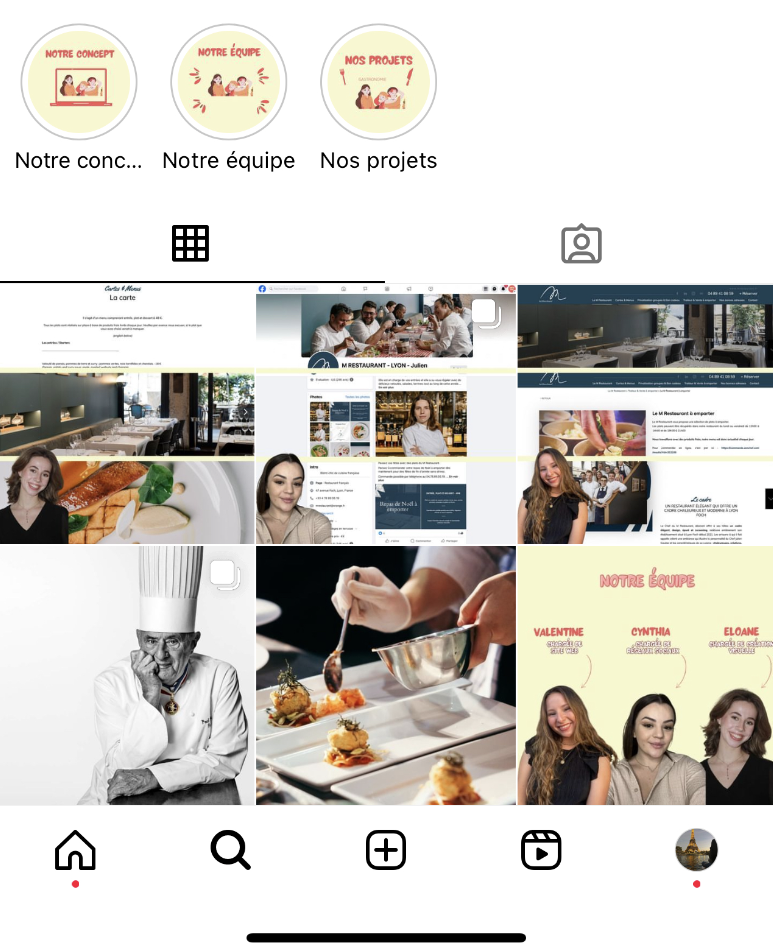Open the La carte menu post
The height and width of the screenshot is (948, 780).
127,413
